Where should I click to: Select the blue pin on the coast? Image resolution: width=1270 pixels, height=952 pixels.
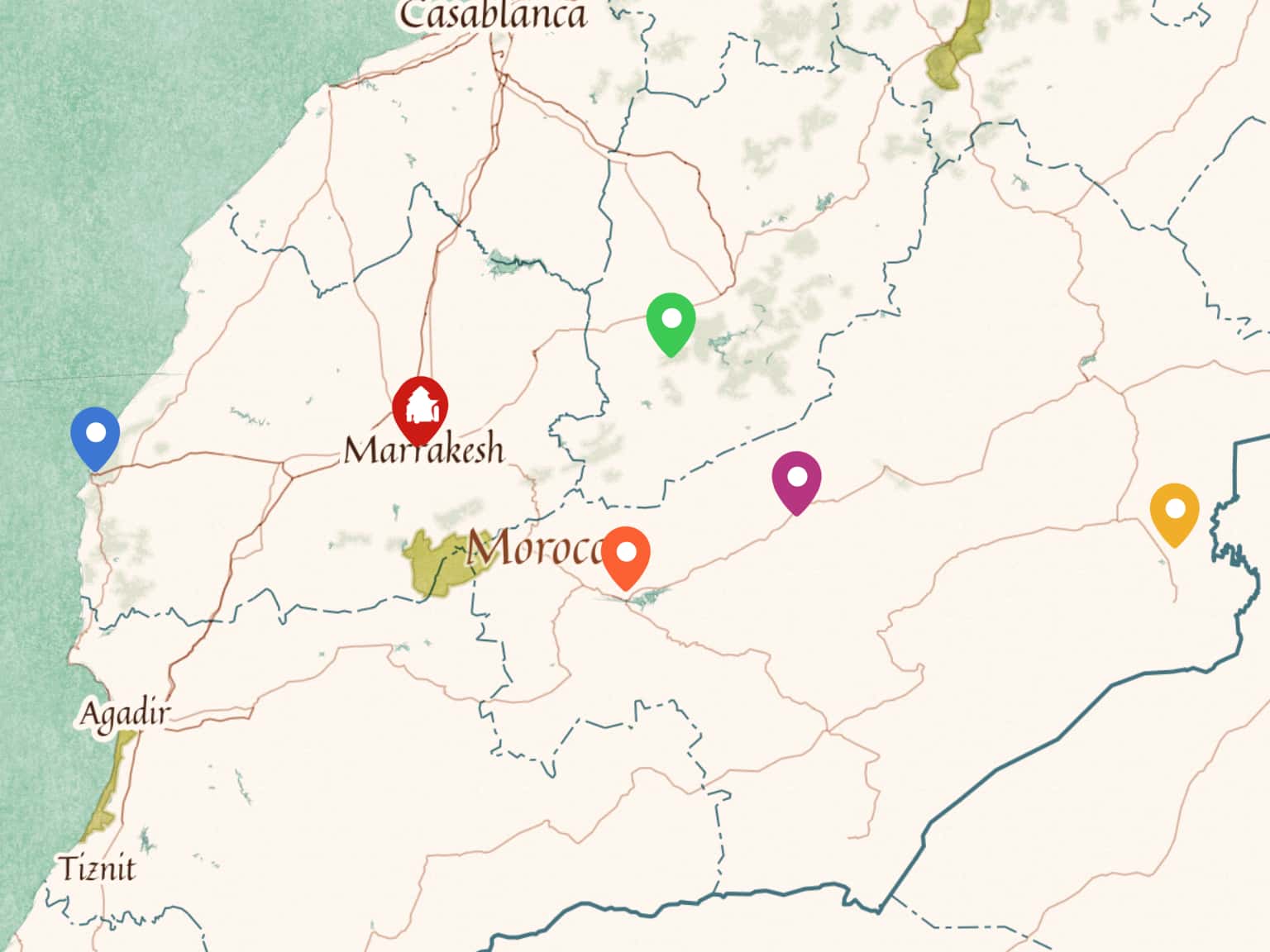[x=95, y=435]
